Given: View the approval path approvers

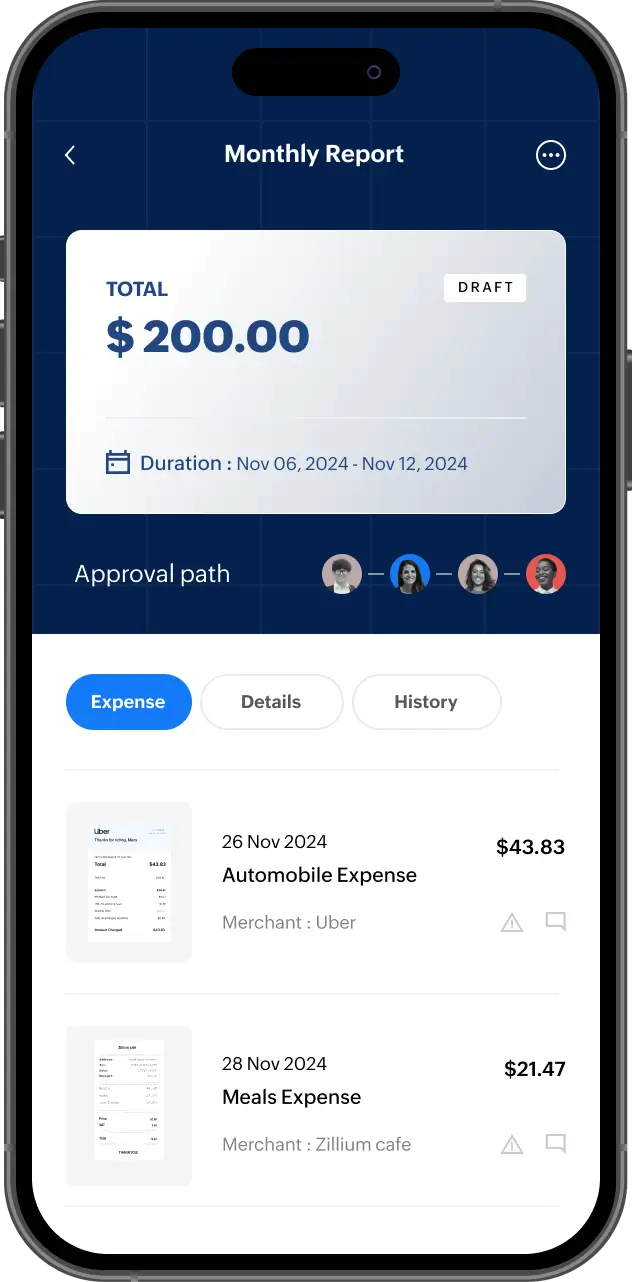Looking at the screenshot, I should tap(444, 574).
